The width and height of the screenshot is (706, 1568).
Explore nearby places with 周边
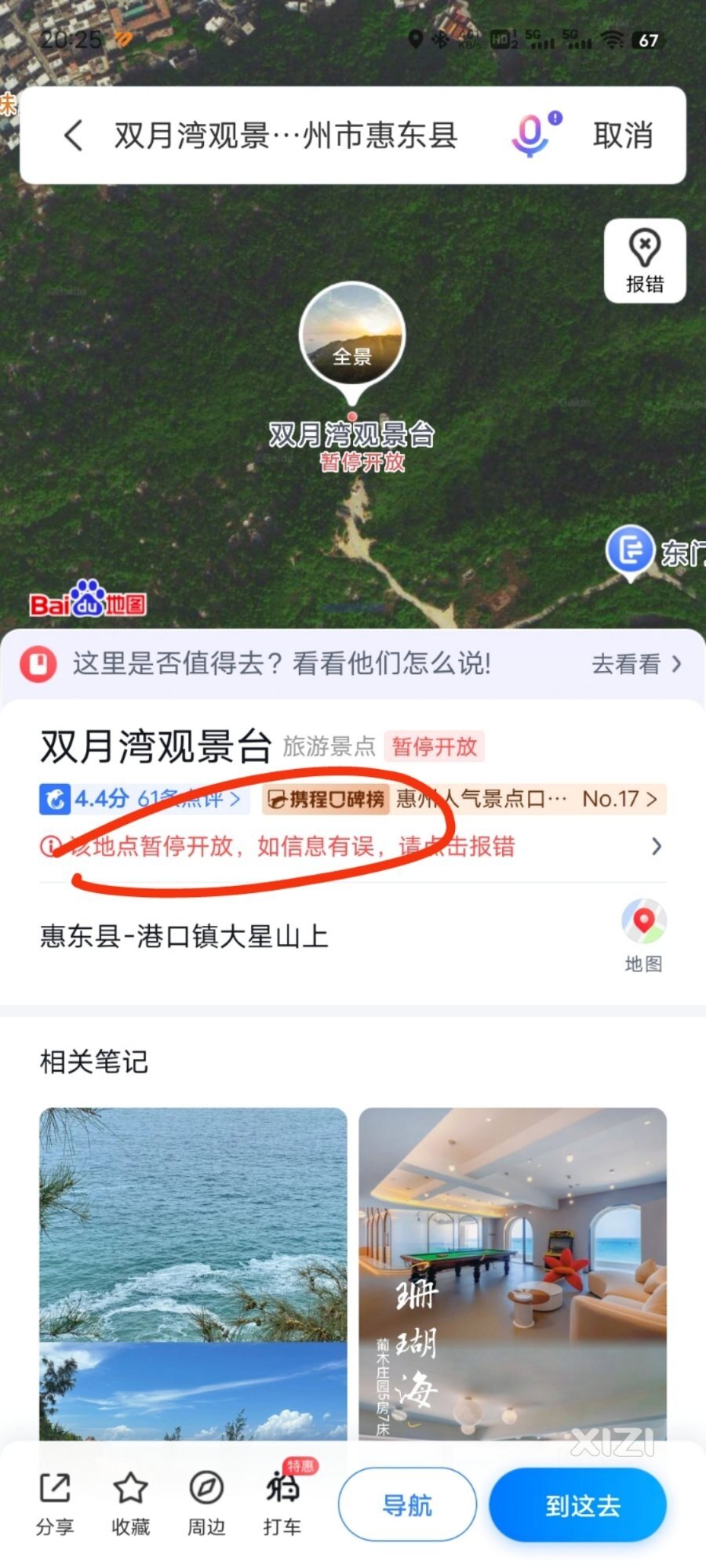206,1503
